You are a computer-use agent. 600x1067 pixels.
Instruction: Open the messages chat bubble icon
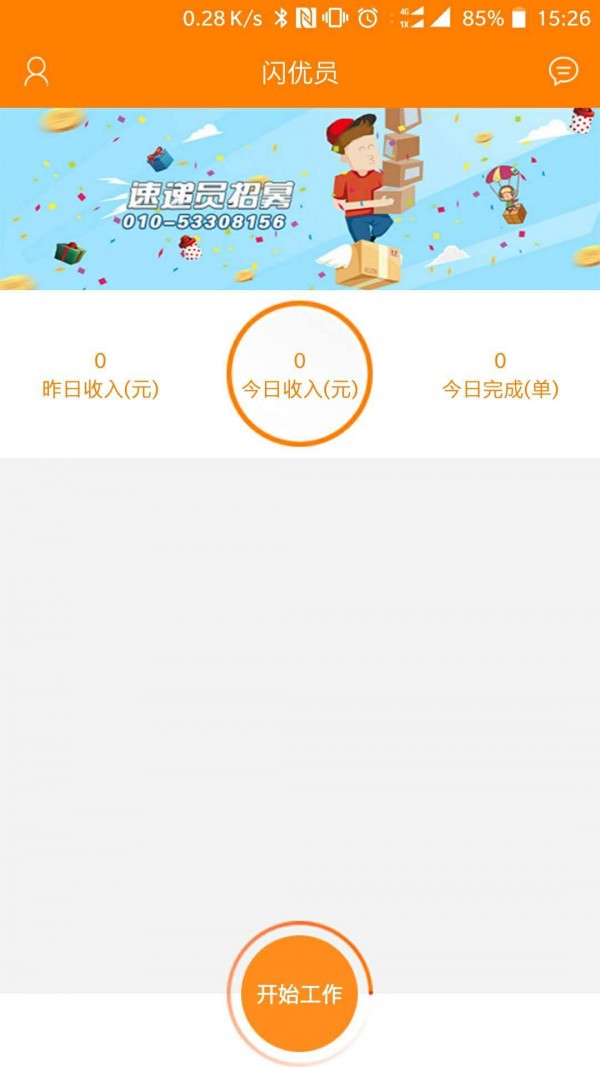coord(563,72)
